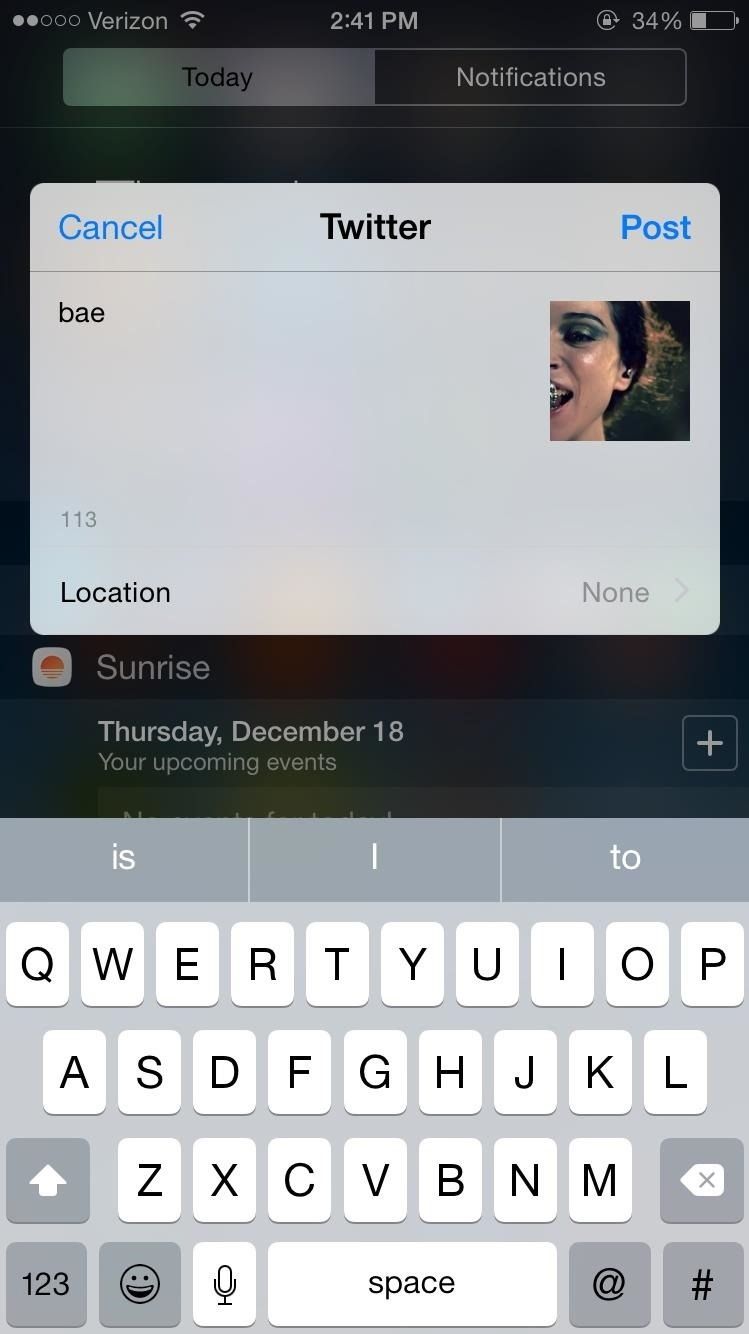
Task: Switch keyboard to numbers with the 123 key
Action: (x=46, y=1284)
